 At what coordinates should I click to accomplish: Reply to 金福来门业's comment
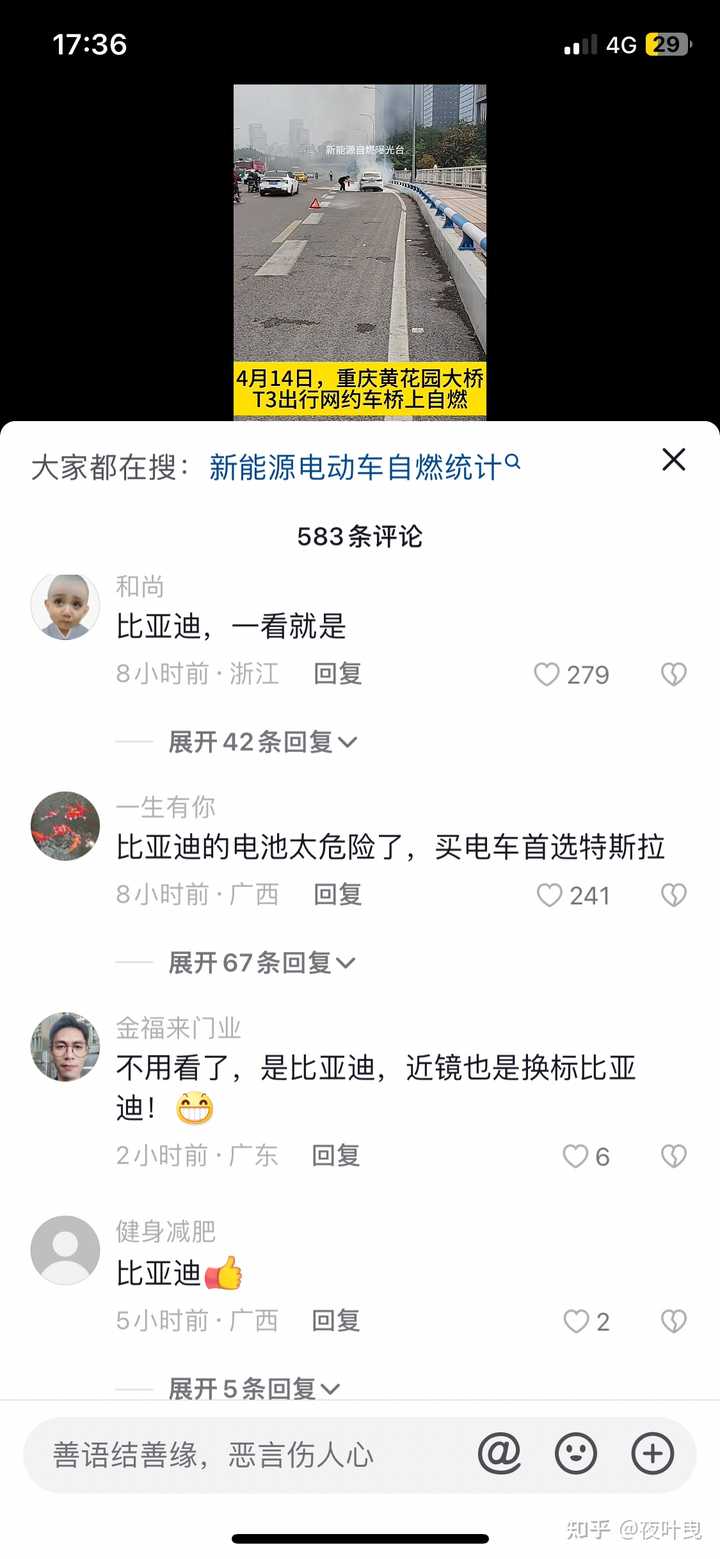tap(336, 1156)
